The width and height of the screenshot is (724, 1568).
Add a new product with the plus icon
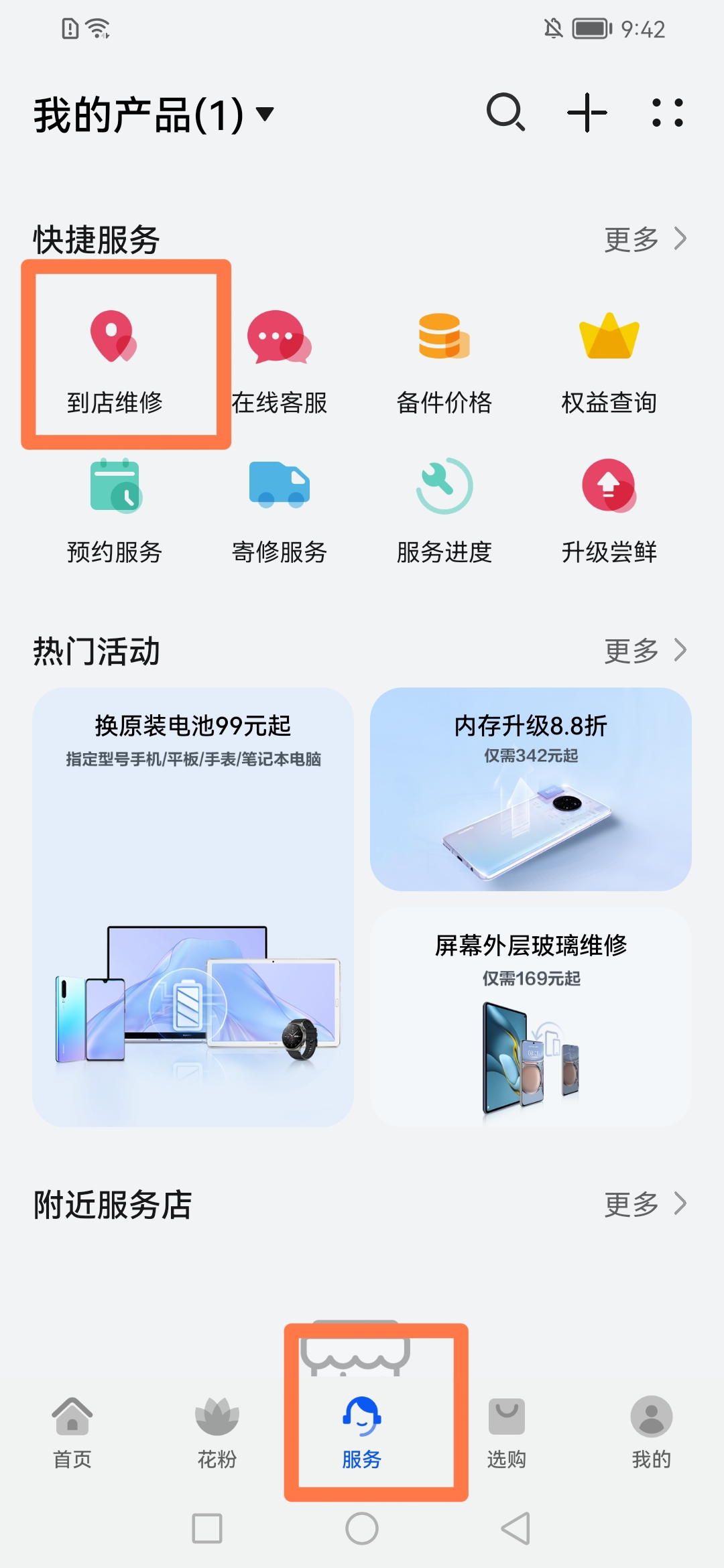tap(587, 113)
